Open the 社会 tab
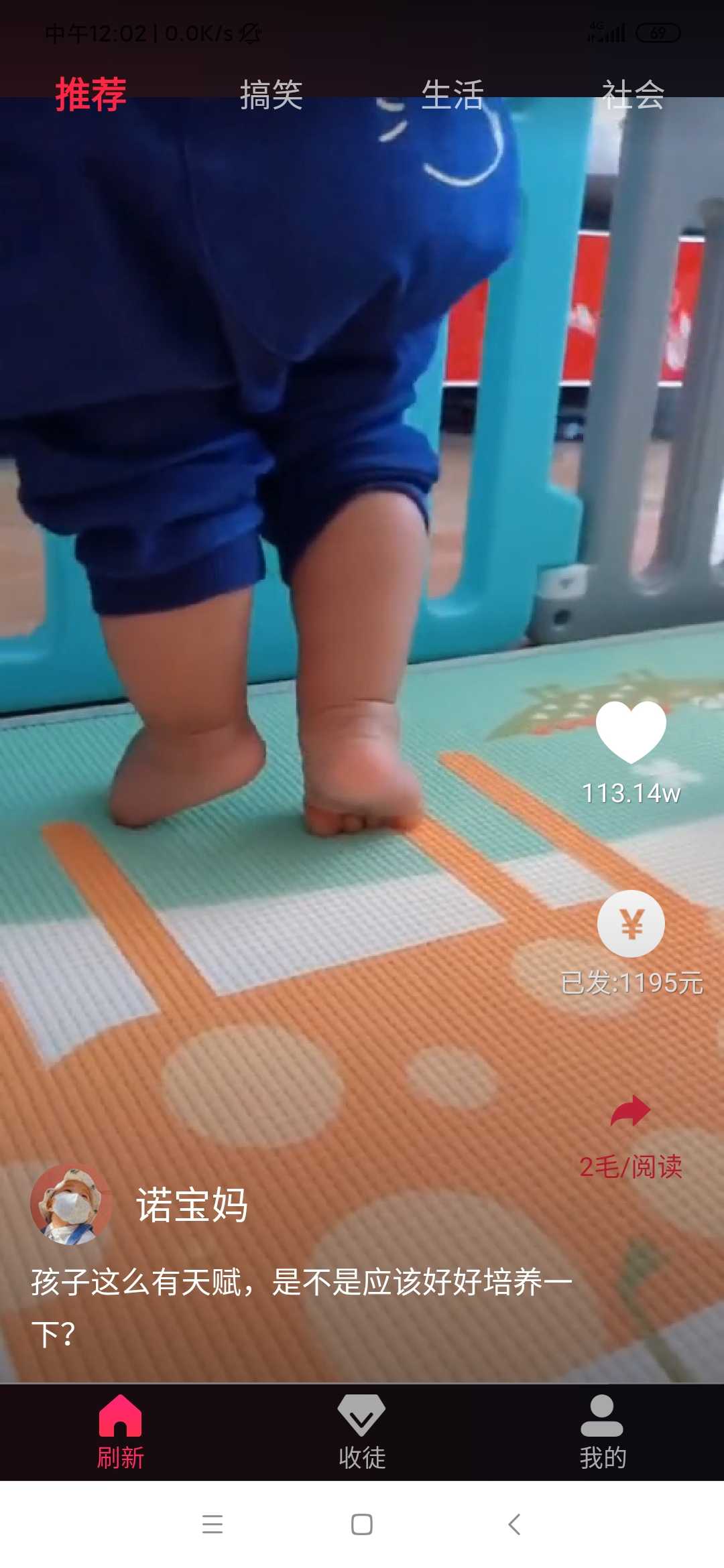The image size is (724, 1568). pyautogui.click(x=633, y=94)
